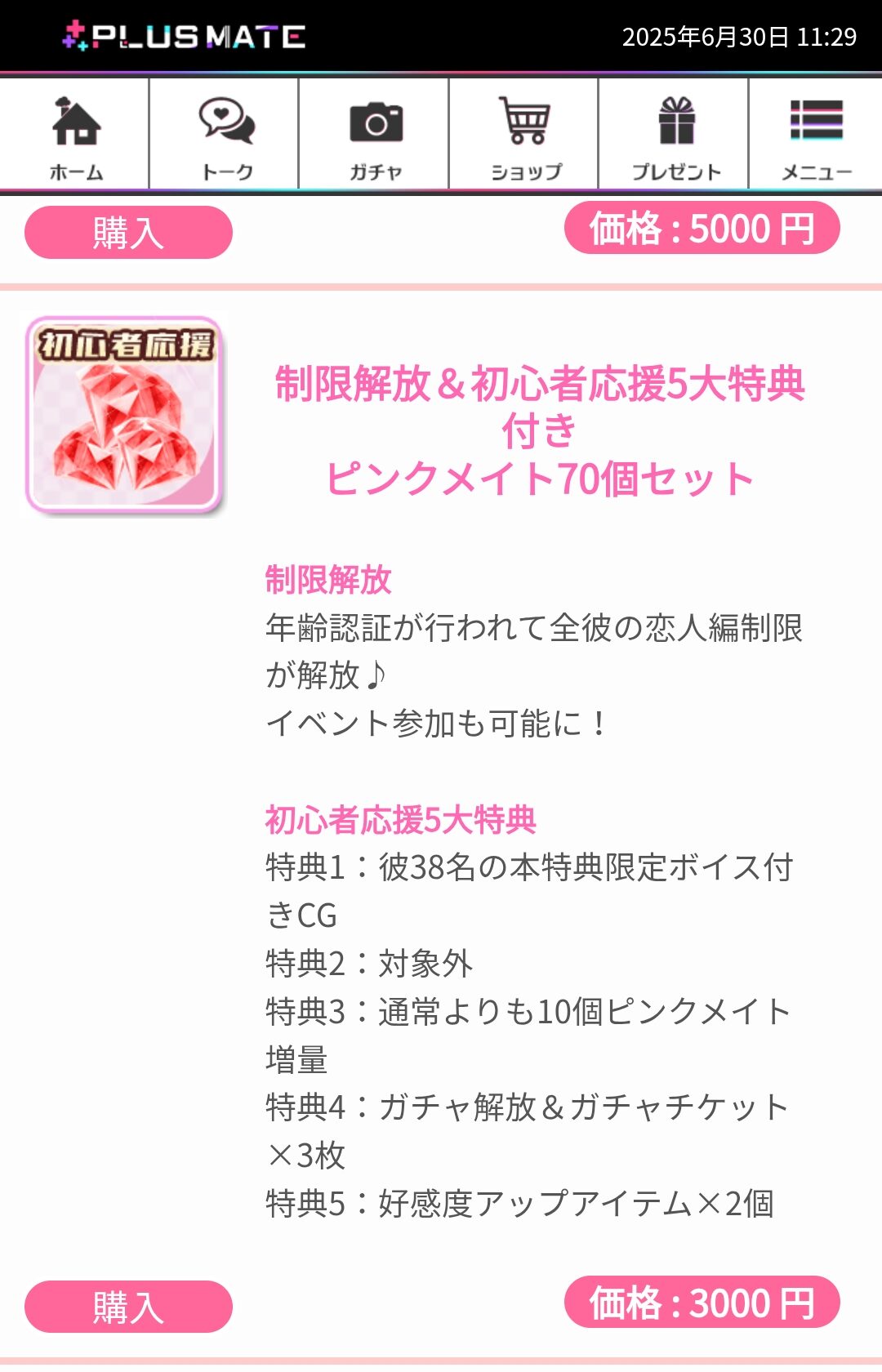The width and height of the screenshot is (882, 1372).
Task: Open the プレゼント tab
Action: pyautogui.click(x=675, y=136)
